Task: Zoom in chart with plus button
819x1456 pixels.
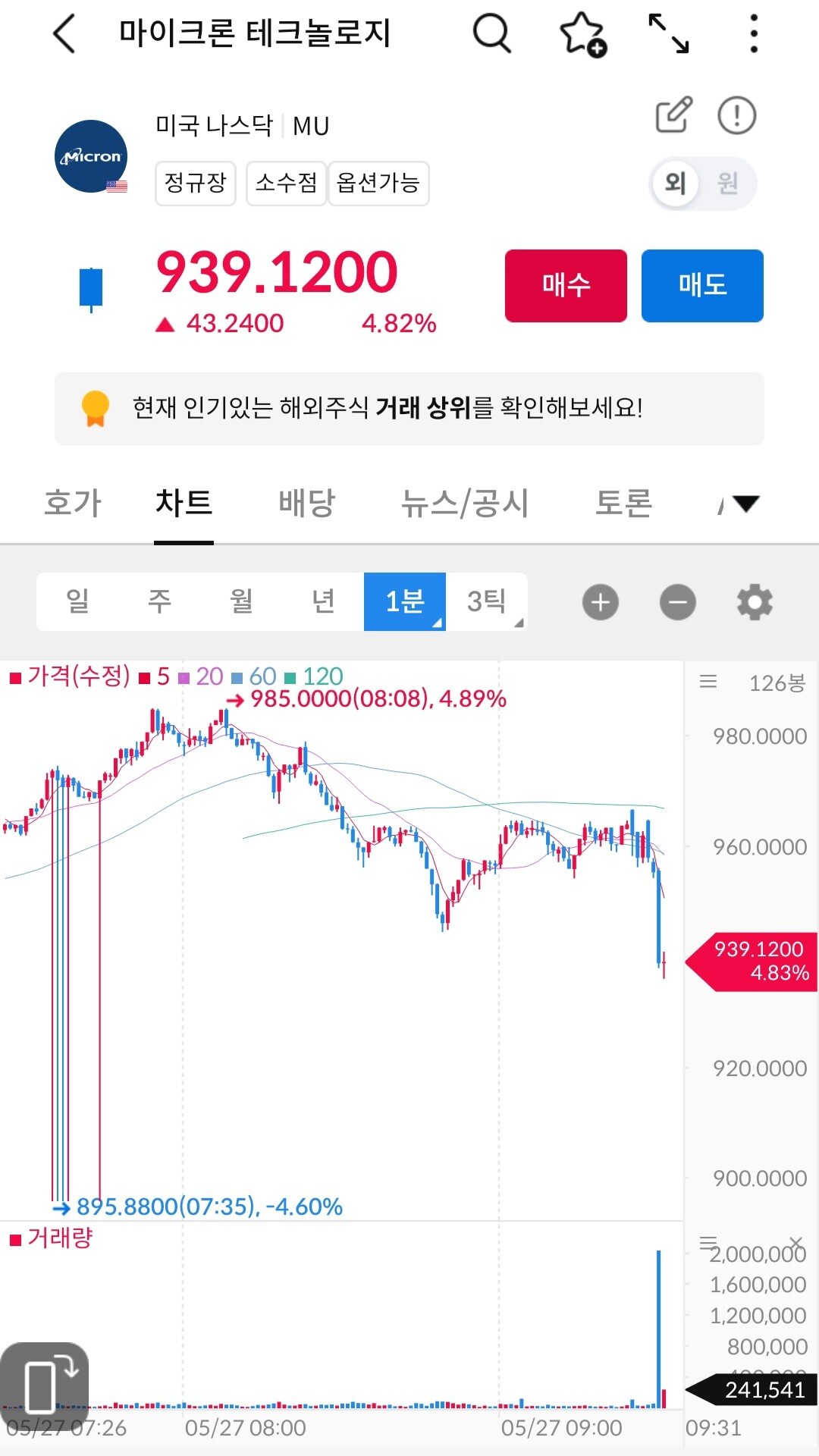Action: point(601,603)
